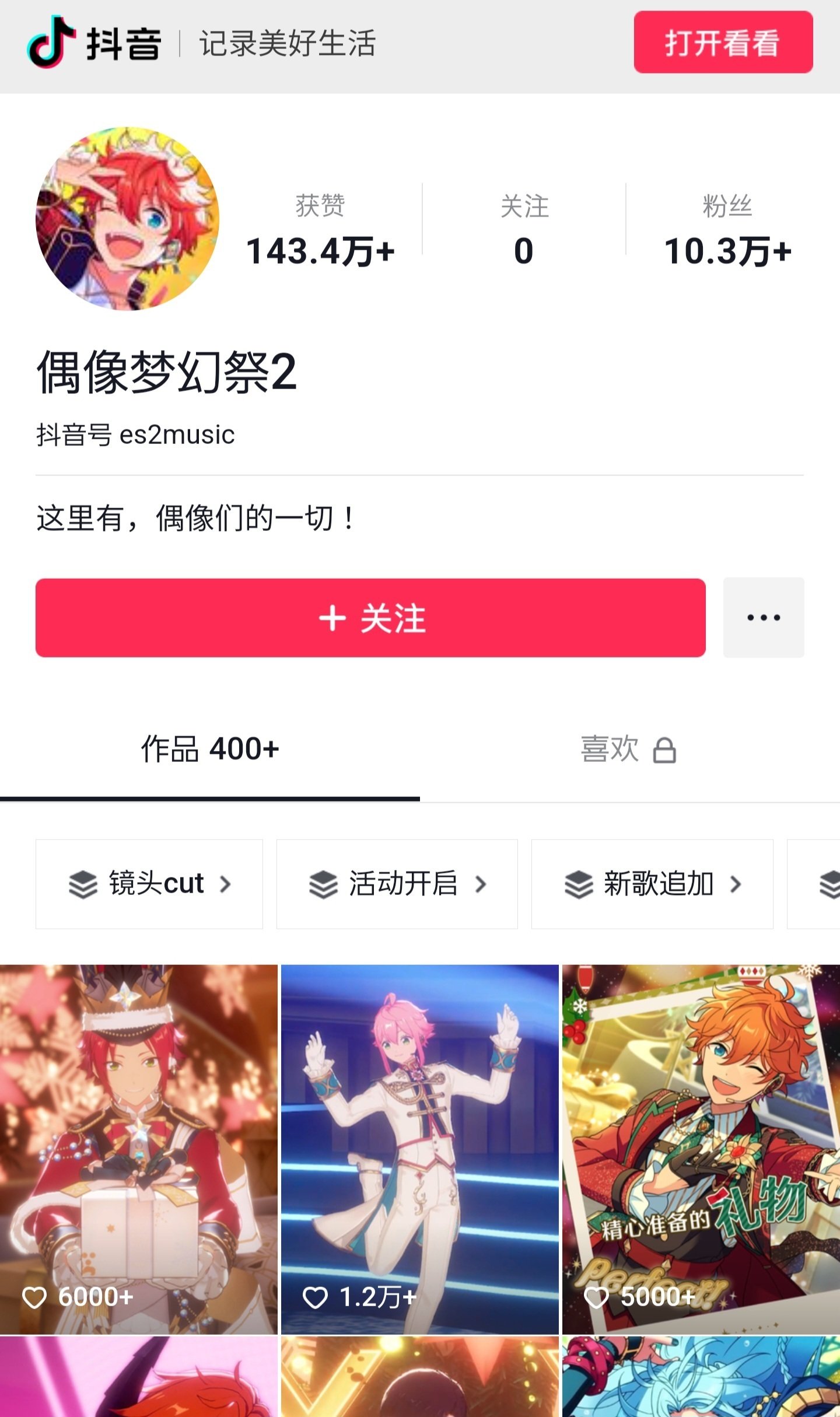View the profile avatar picture
The image size is (840, 1417).
[x=127, y=219]
